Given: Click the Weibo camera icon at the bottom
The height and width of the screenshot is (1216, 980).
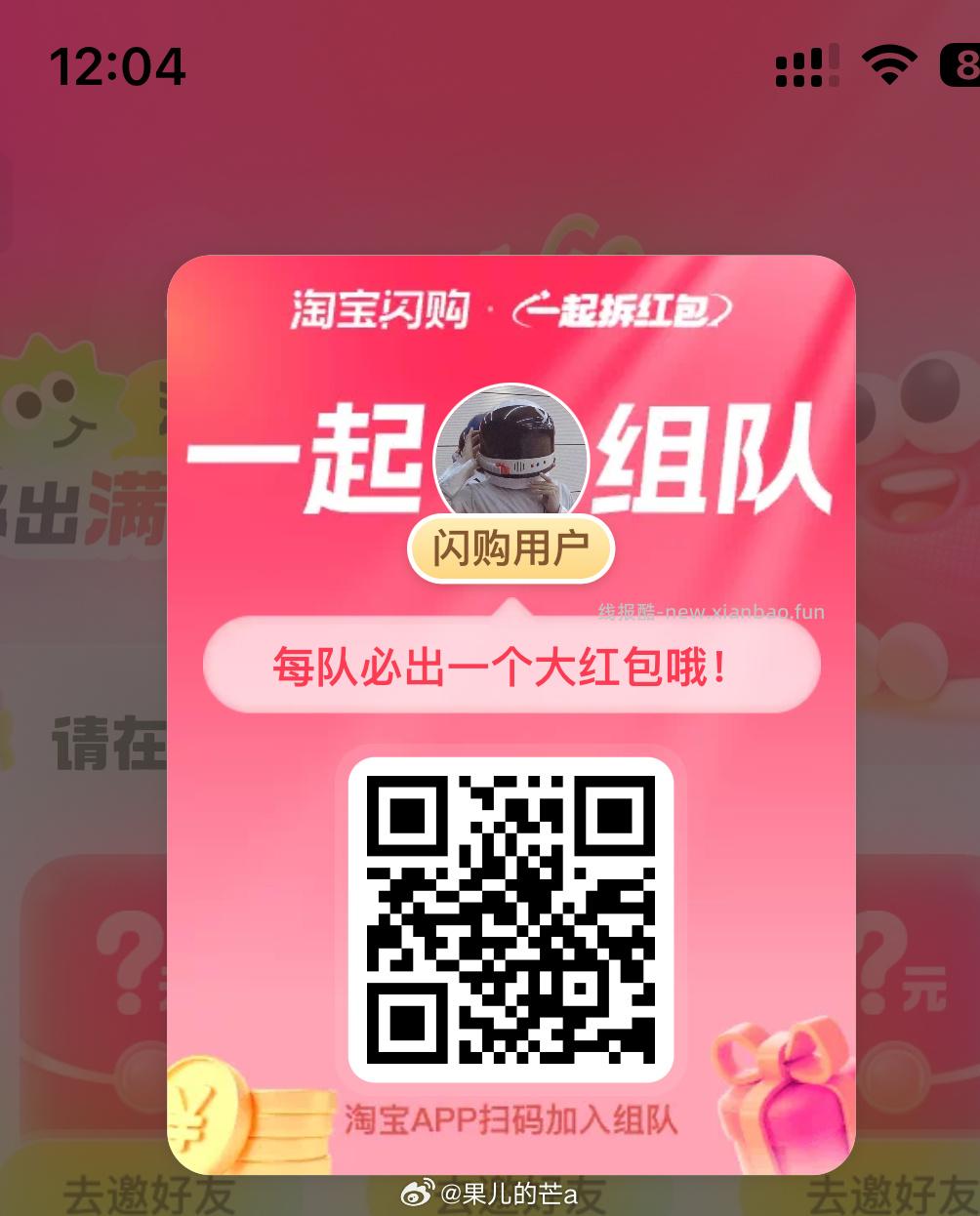Looking at the screenshot, I should [420, 1193].
